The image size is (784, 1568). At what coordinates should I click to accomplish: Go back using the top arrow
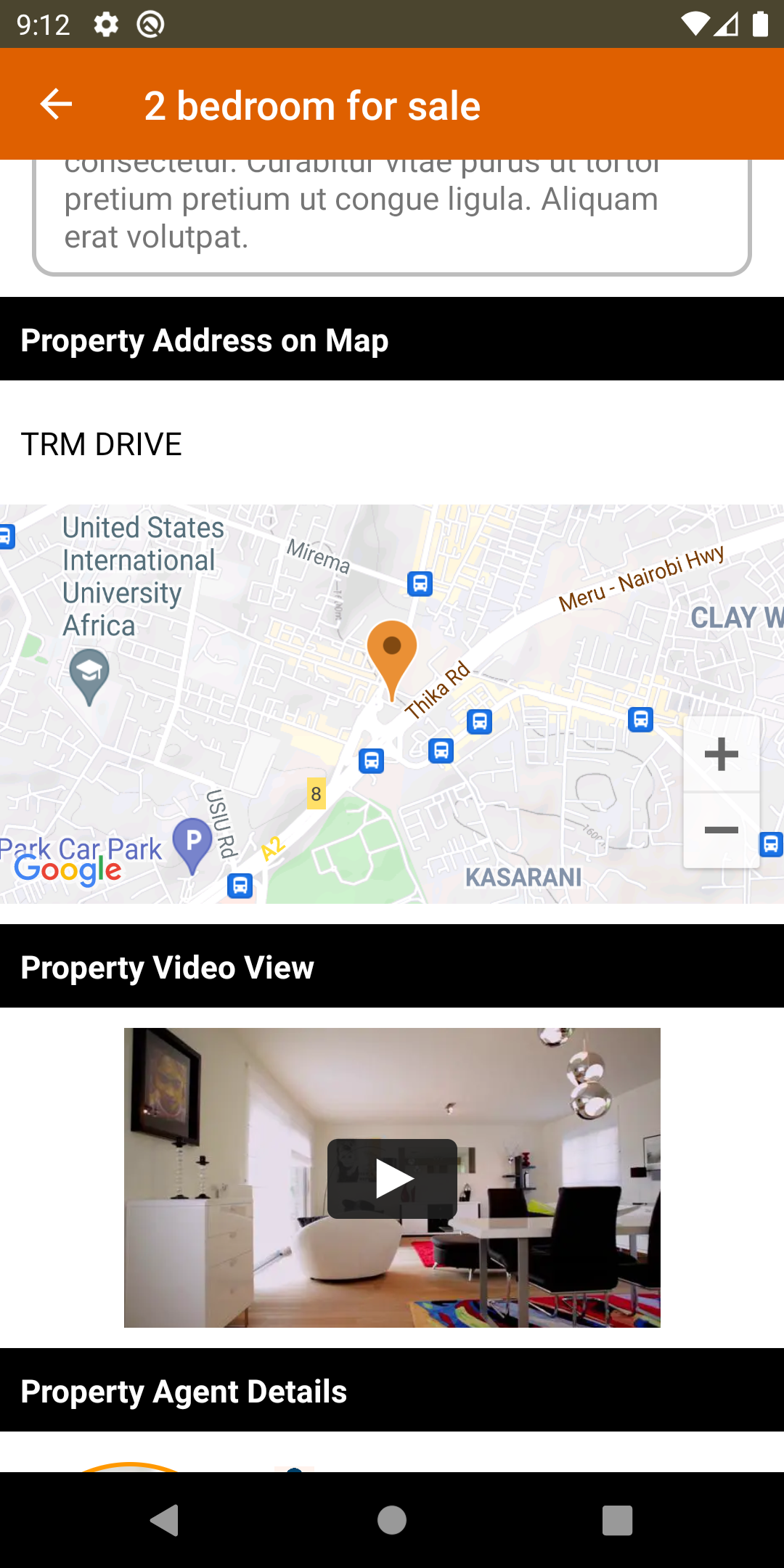(56, 105)
